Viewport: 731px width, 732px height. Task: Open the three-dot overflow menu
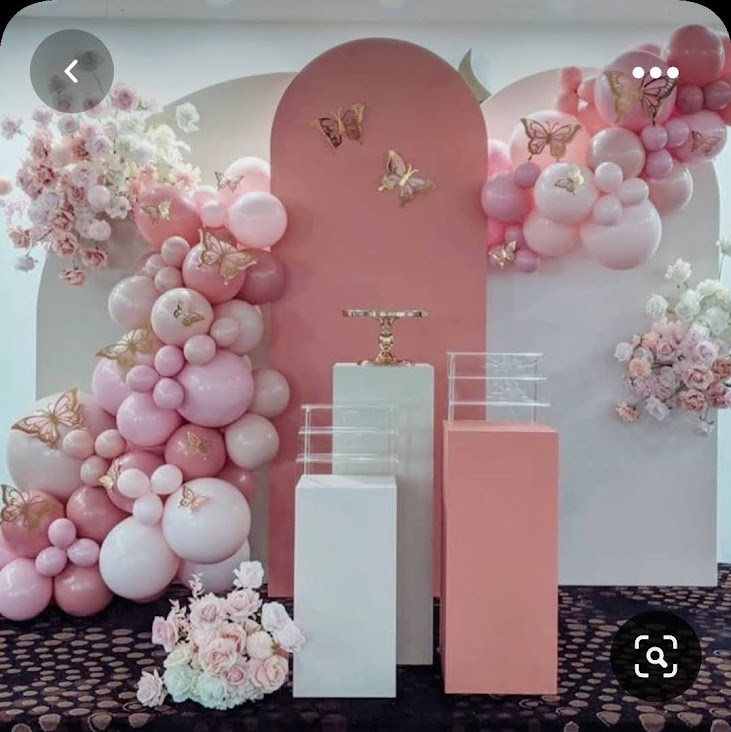click(655, 73)
